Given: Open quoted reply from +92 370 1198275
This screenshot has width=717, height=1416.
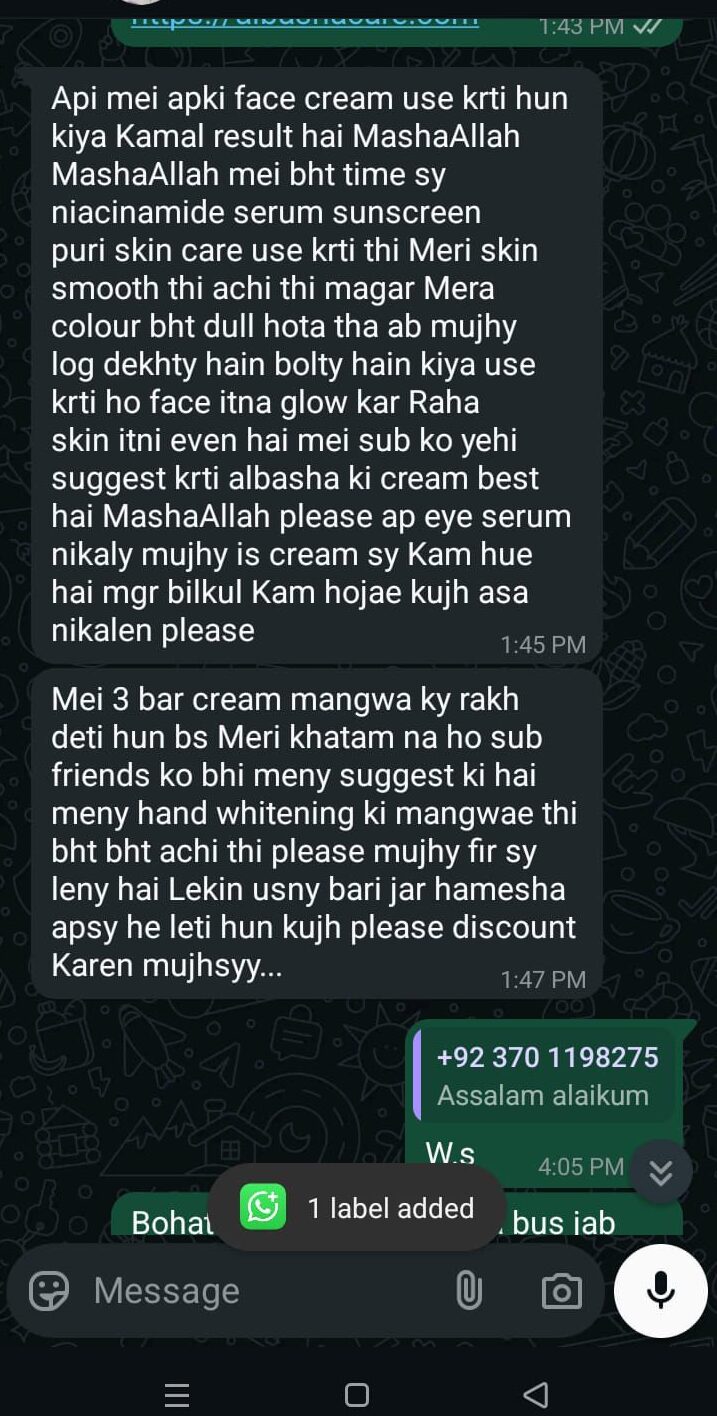Looking at the screenshot, I should click(545, 1075).
